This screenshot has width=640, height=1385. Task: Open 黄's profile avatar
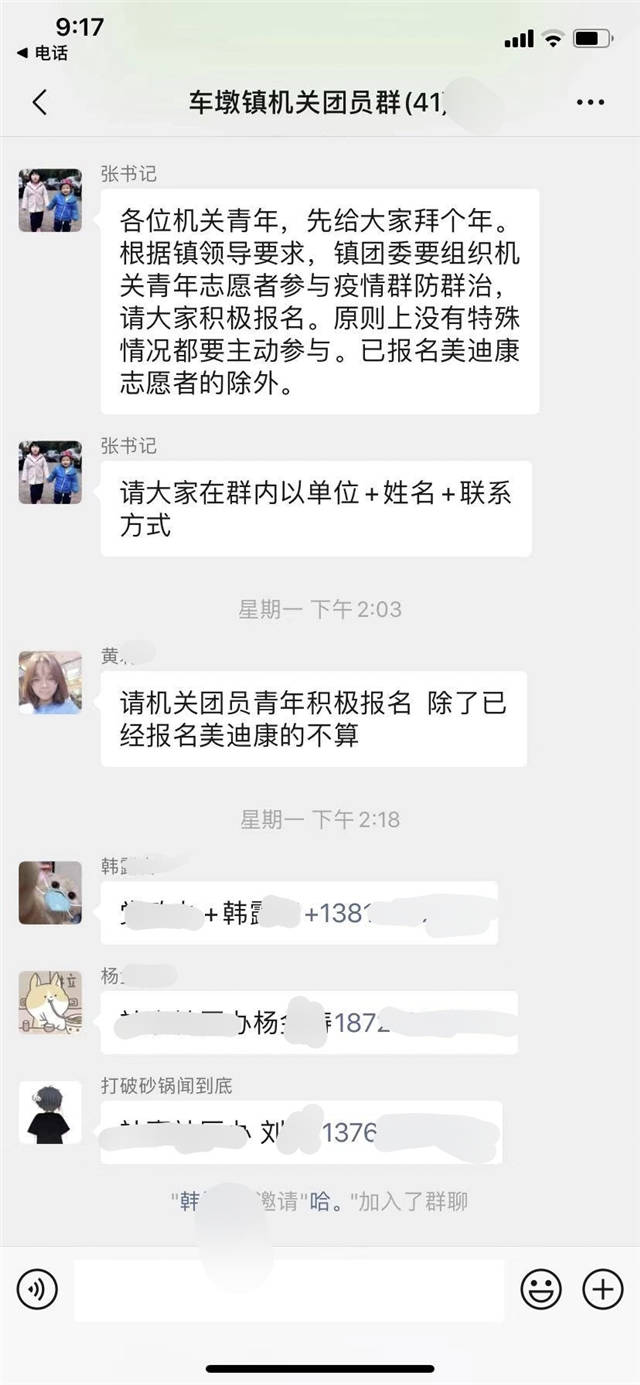(x=50, y=683)
